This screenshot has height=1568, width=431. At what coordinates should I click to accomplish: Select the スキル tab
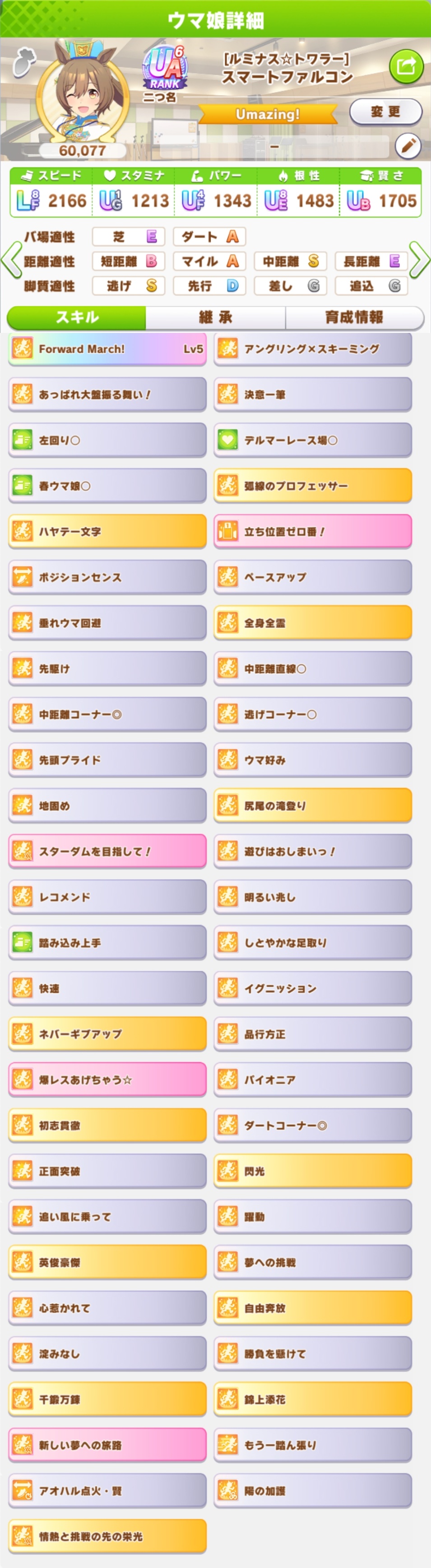(77, 317)
